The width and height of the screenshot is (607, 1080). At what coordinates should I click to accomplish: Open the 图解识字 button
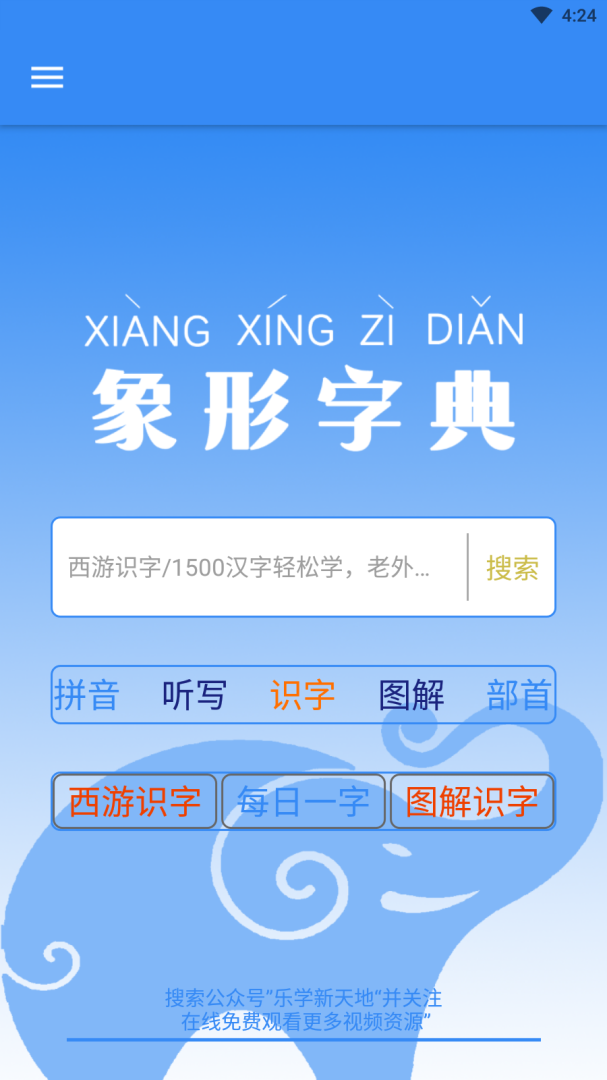[472, 801]
